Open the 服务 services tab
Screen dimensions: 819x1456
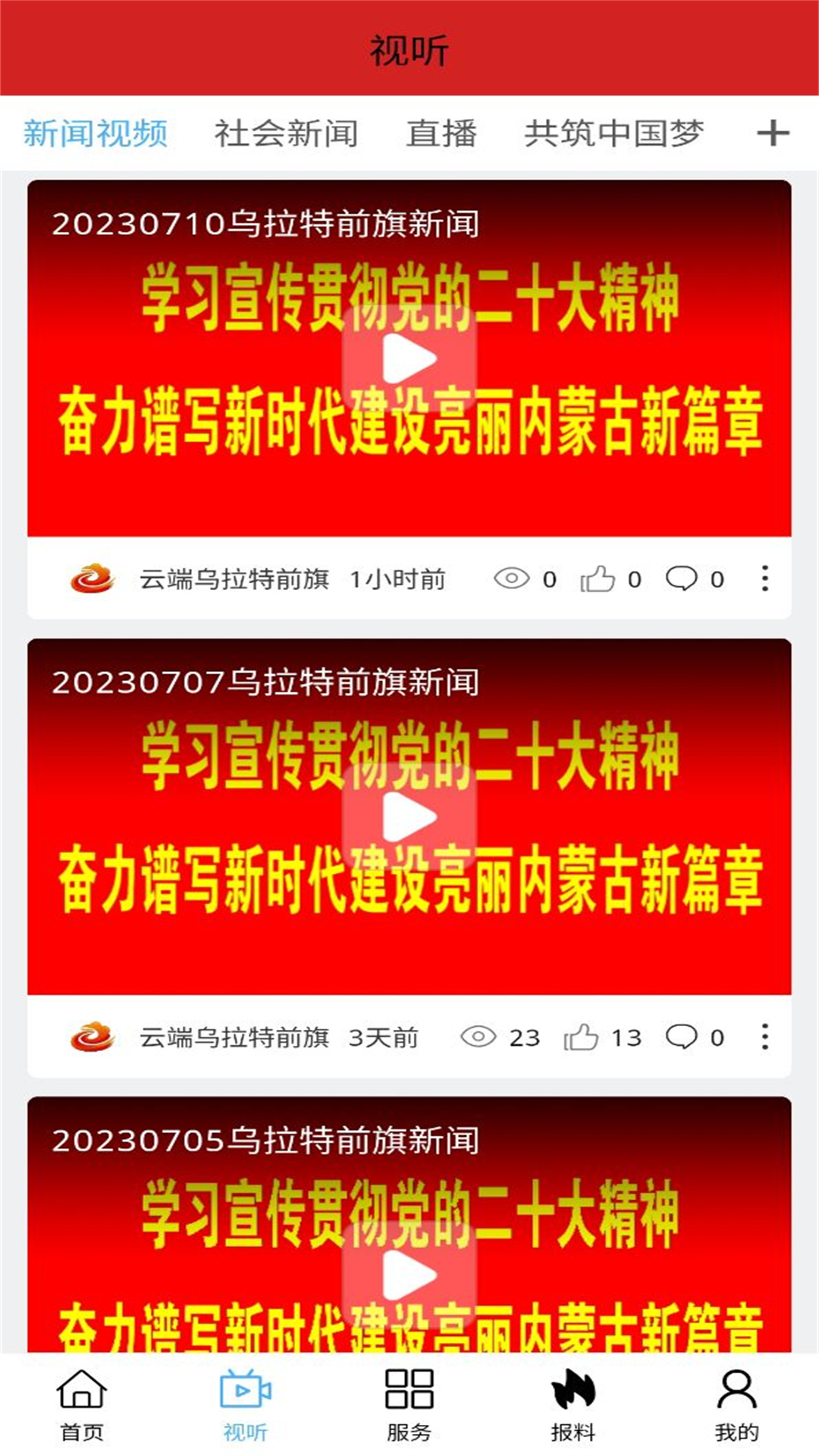pos(409,1404)
